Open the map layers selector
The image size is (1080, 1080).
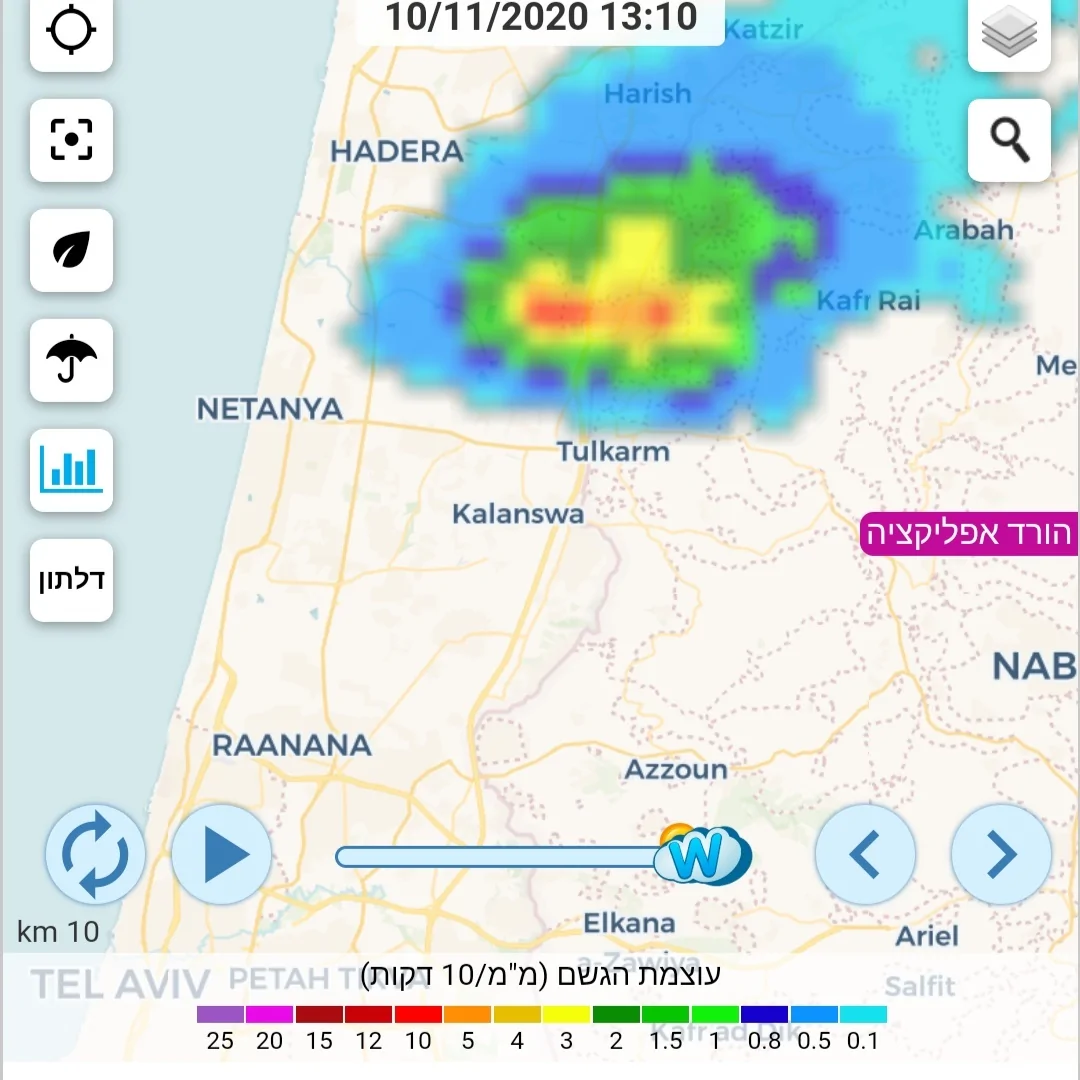click(x=1009, y=33)
